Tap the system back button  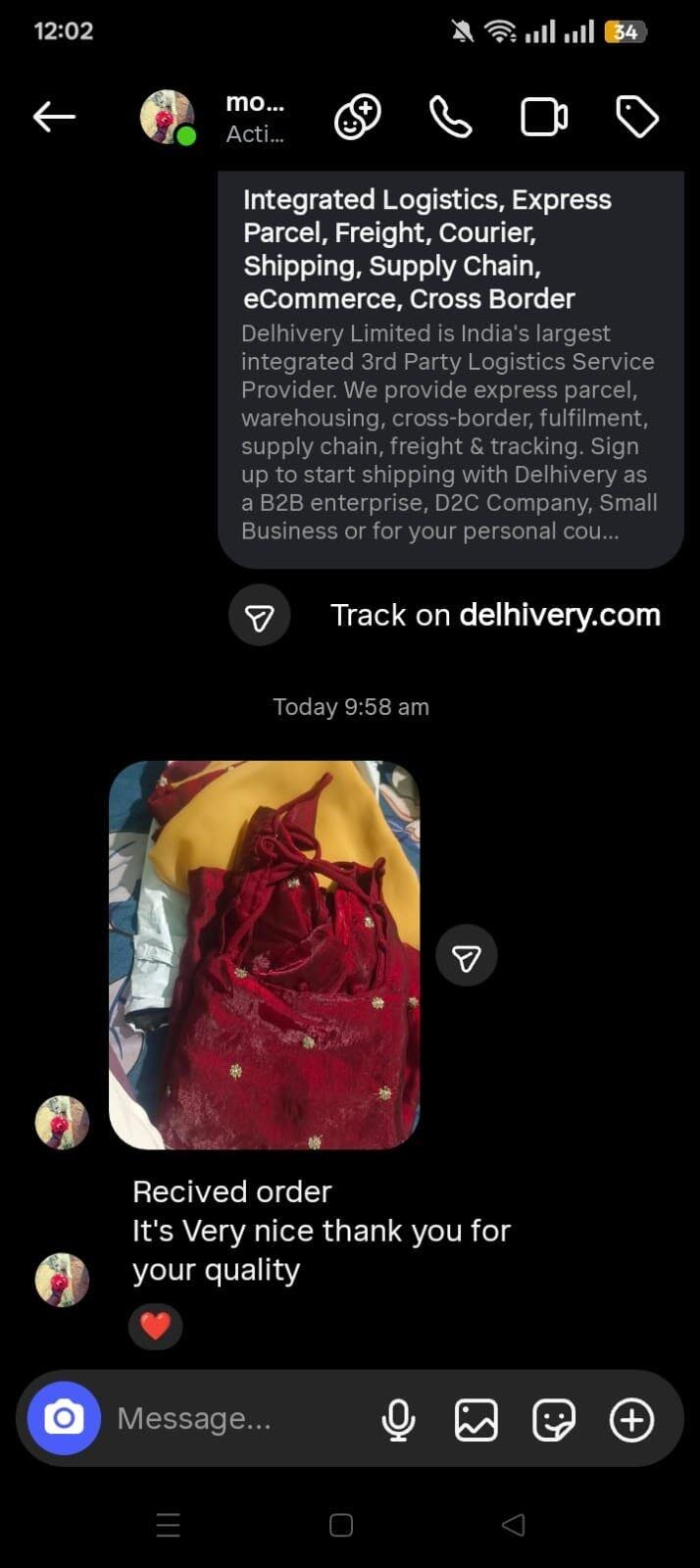click(x=513, y=1525)
